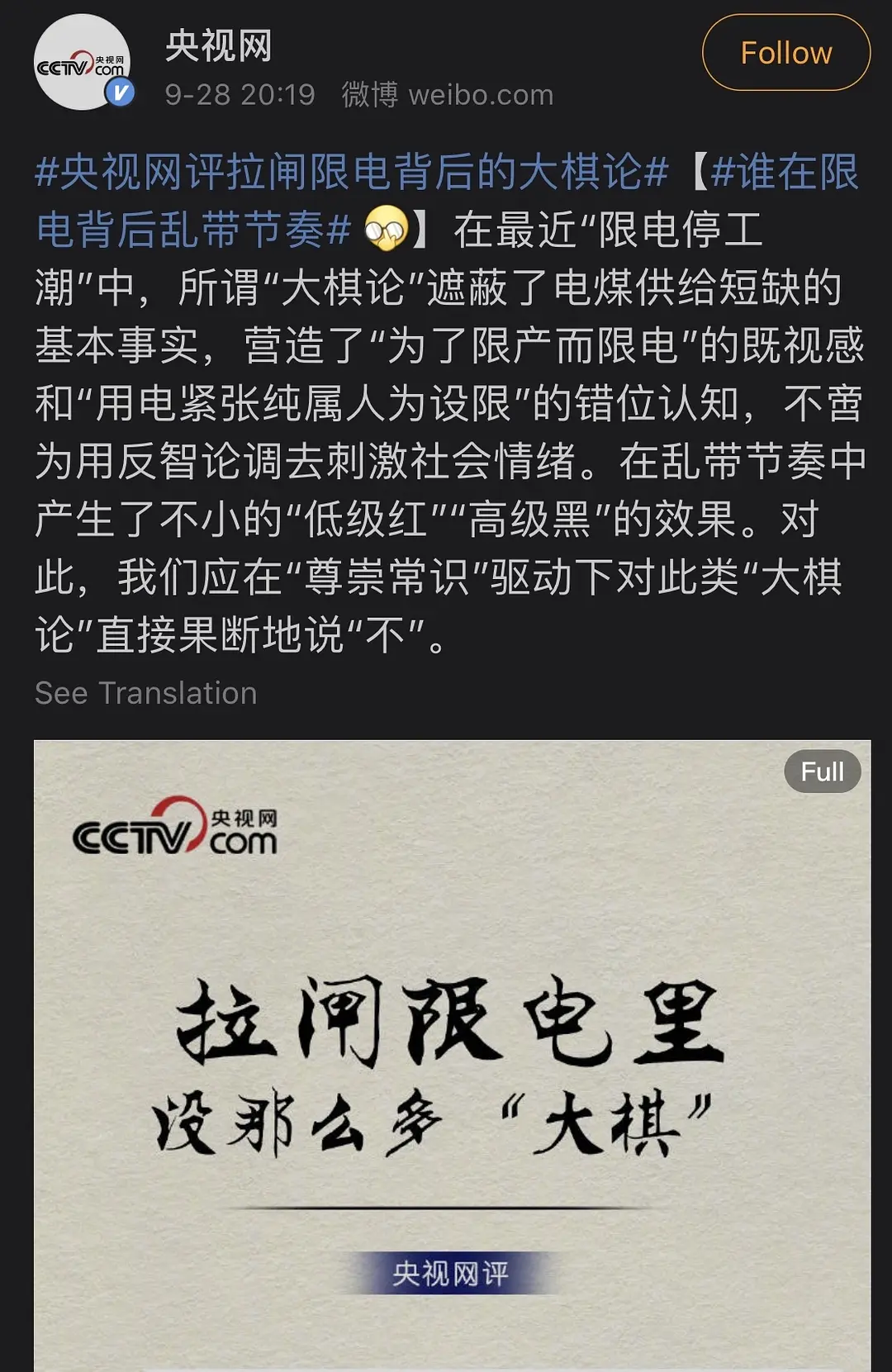892x1372 pixels.
Task: Open the 央视网 username link
Action: [219, 45]
